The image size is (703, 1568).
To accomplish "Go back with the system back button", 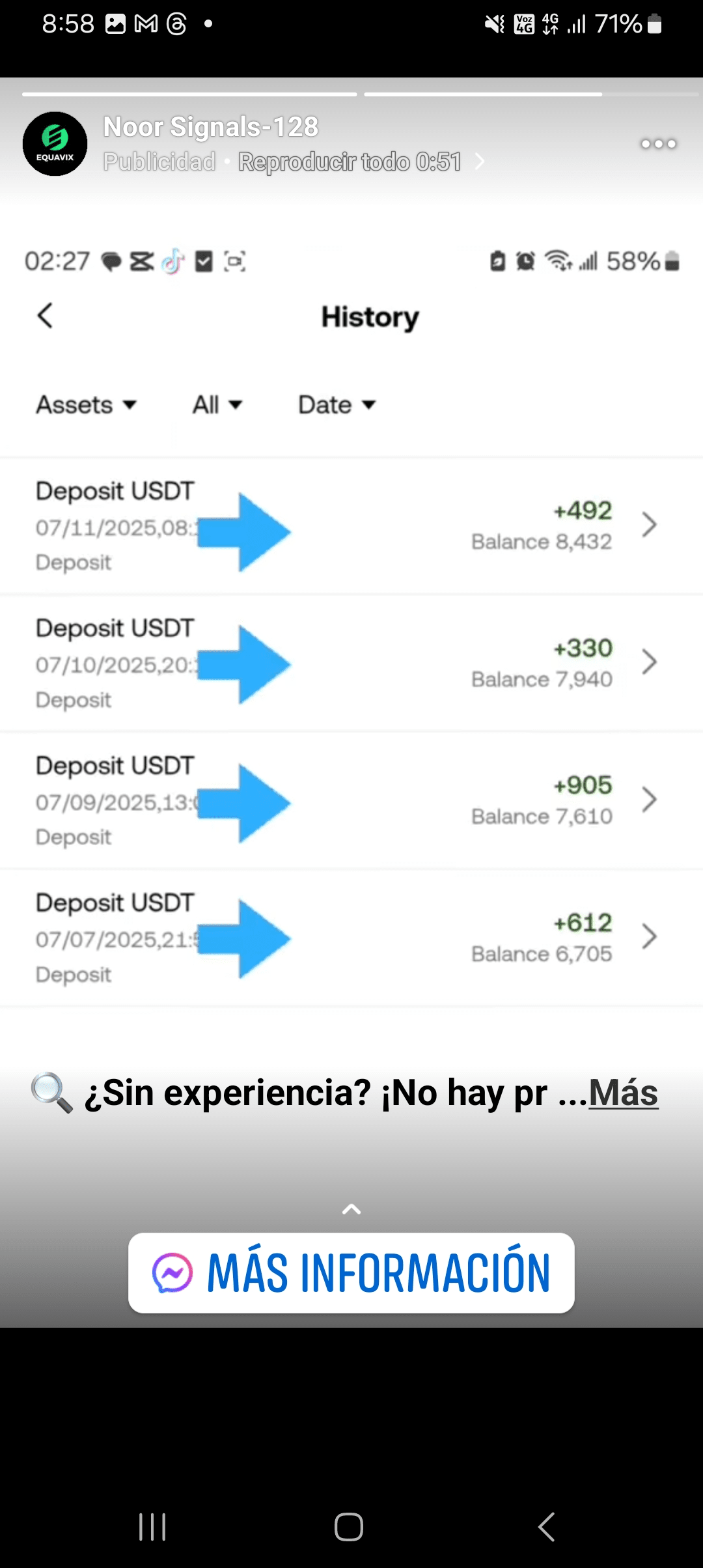I will pyautogui.click(x=546, y=1527).
